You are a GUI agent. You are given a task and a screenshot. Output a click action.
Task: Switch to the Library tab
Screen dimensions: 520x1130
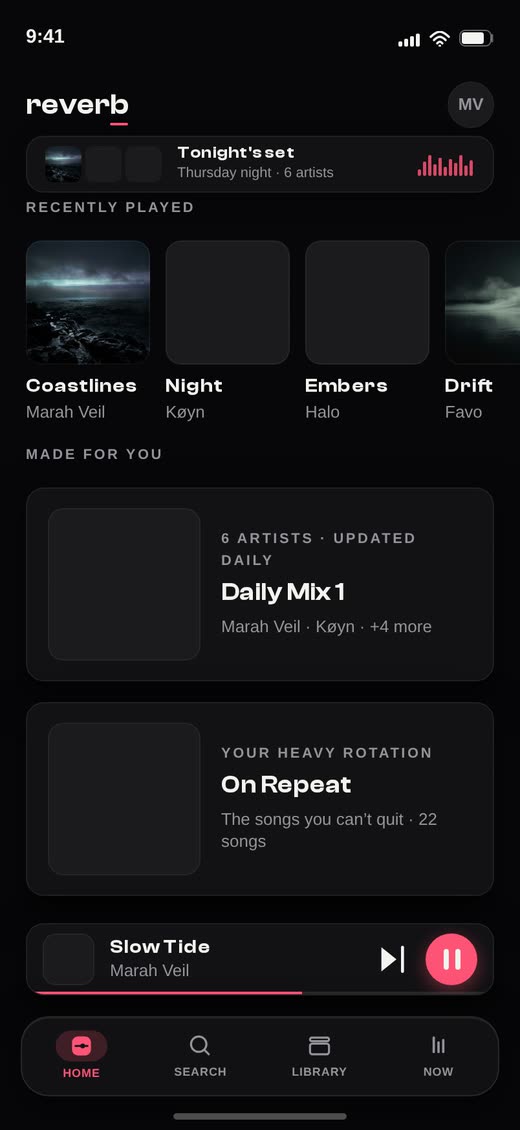(x=319, y=1055)
